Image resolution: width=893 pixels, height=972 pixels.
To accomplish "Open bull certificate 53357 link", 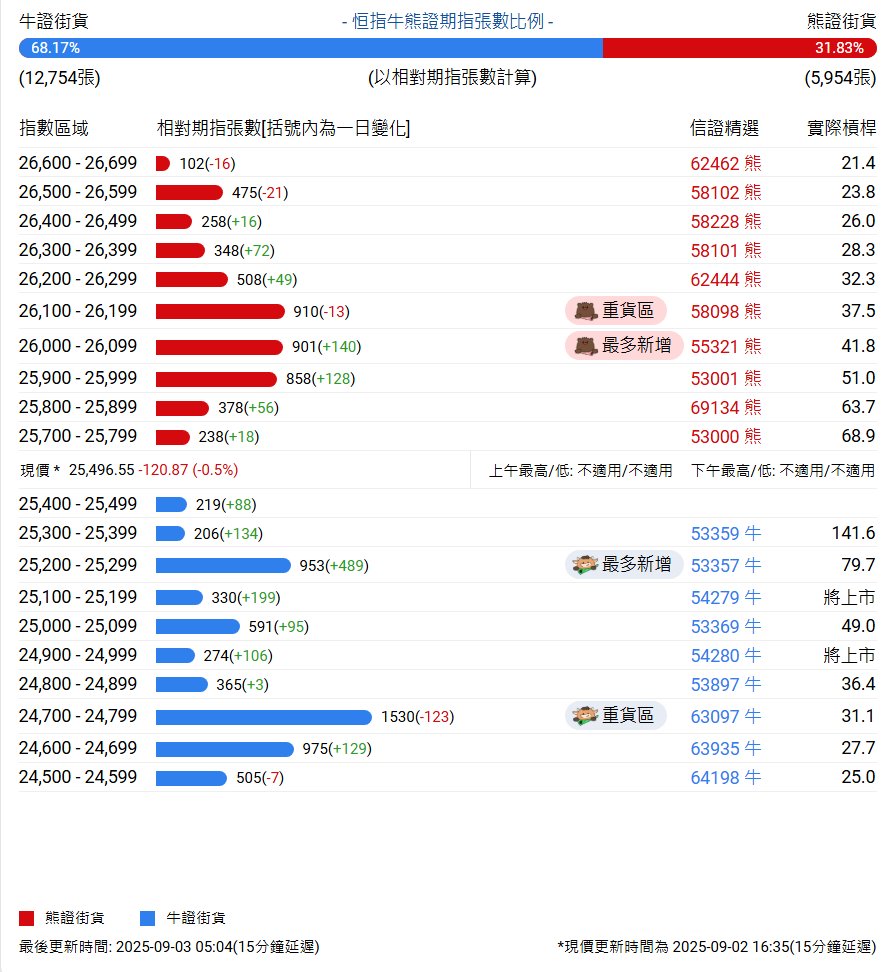I will tap(725, 565).
